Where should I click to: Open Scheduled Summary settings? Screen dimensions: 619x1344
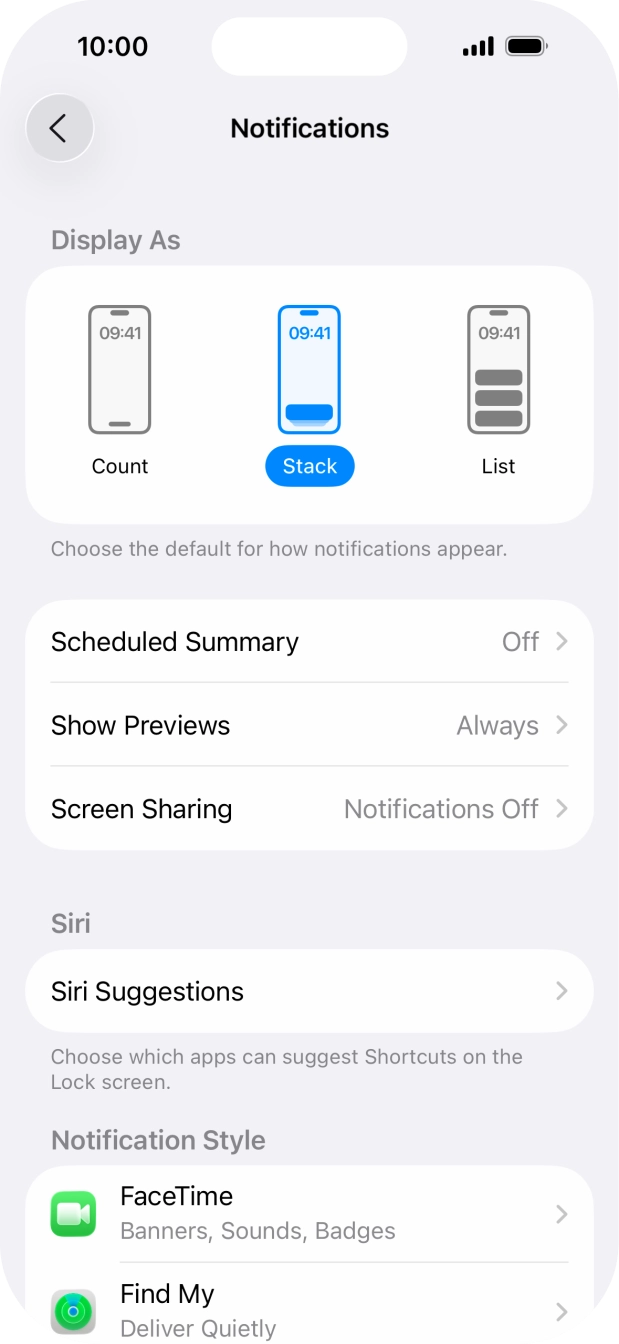(x=309, y=642)
